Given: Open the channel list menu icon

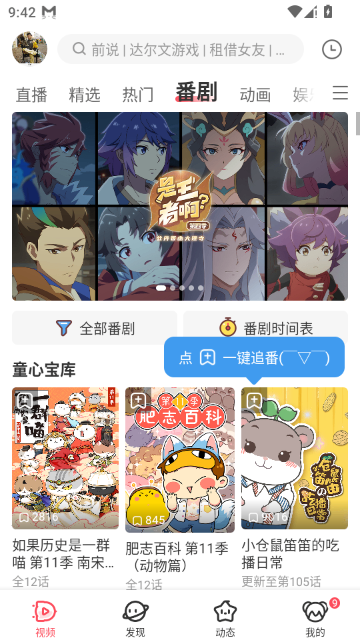Looking at the screenshot, I should [x=340, y=93].
